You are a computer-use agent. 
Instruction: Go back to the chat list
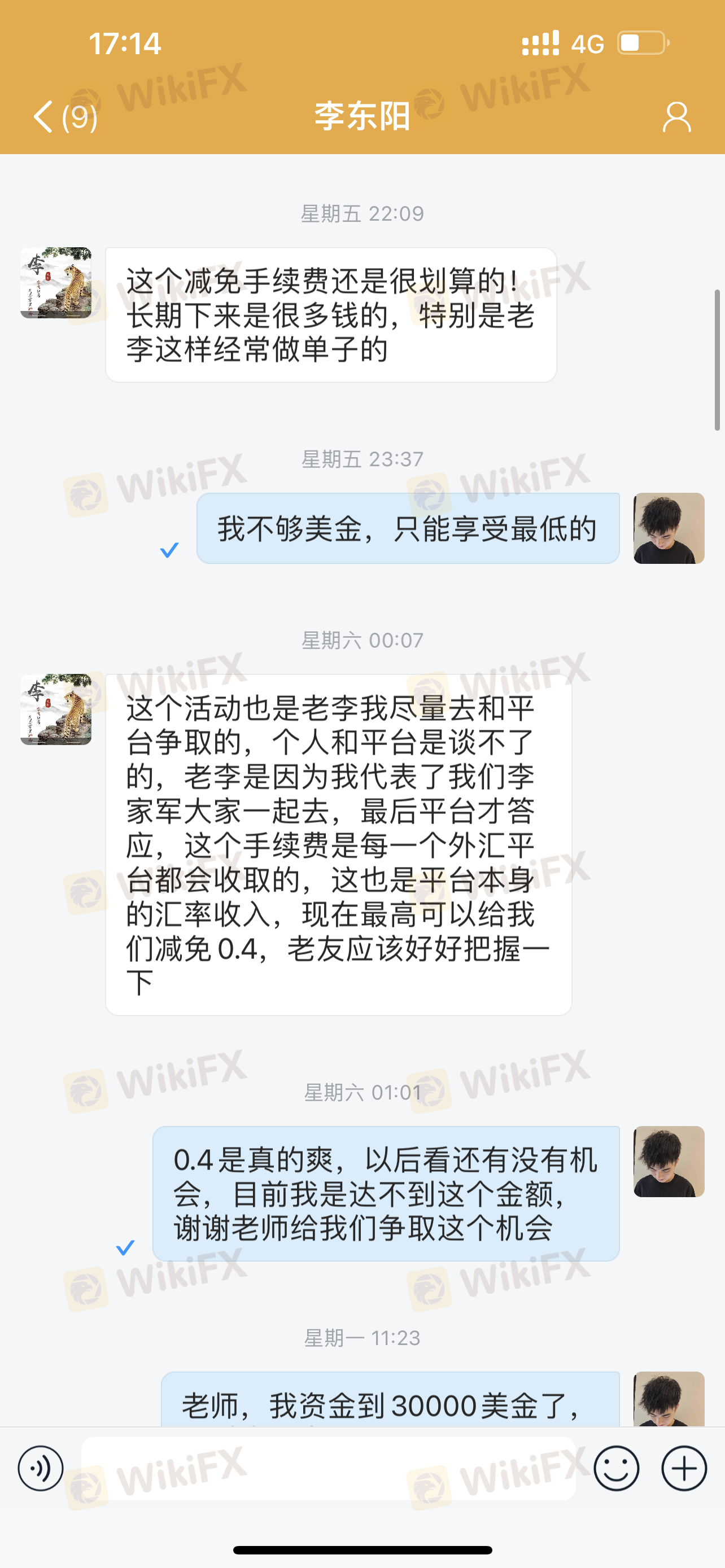coord(64,116)
